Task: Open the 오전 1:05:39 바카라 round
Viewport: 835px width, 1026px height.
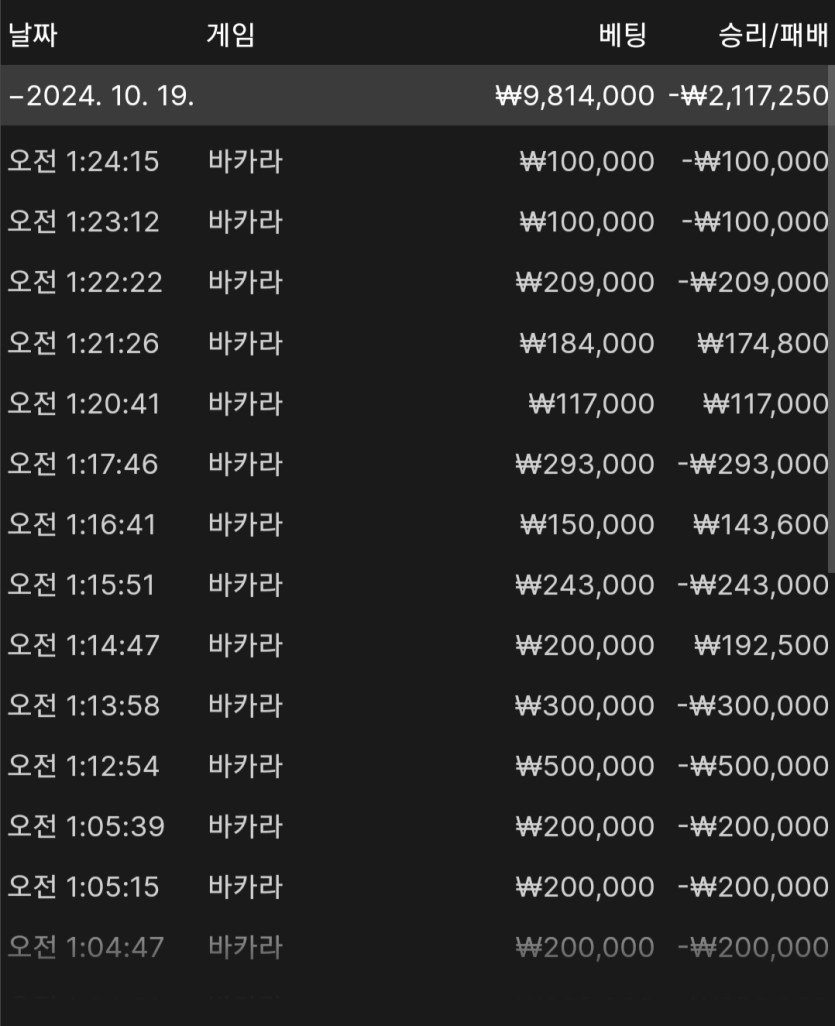Action: tap(417, 826)
